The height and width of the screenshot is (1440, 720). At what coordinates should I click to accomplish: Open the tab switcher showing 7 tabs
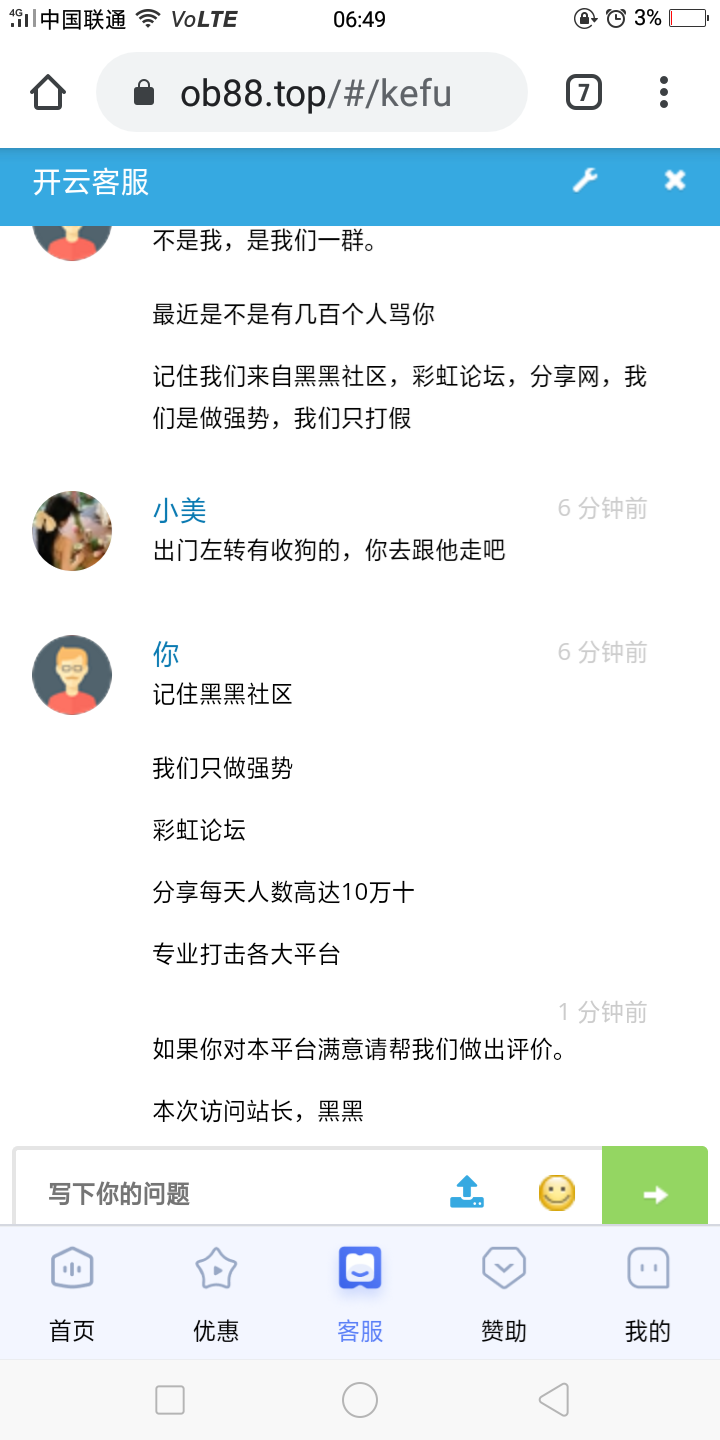(582, 91)
